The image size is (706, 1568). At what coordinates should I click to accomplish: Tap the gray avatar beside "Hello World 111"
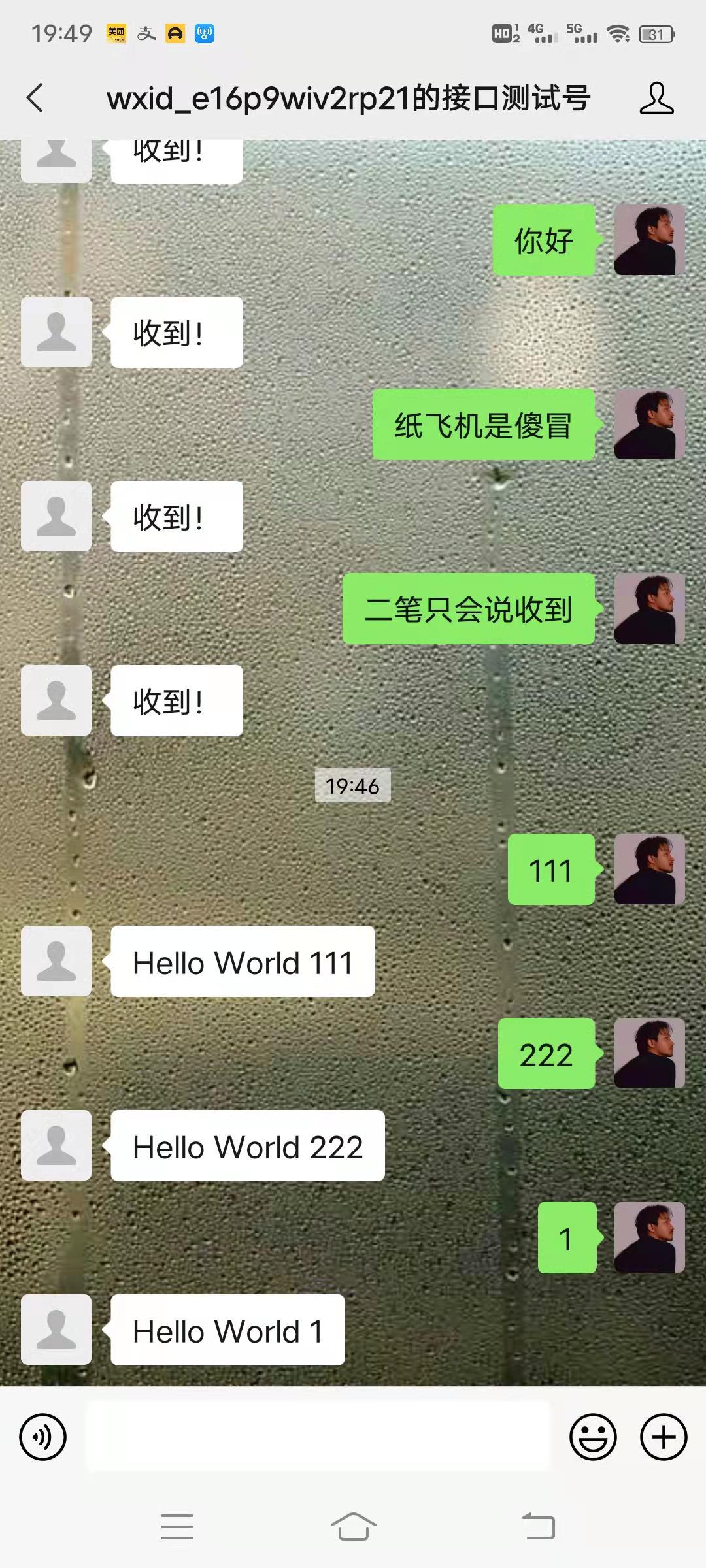[56, 961]
